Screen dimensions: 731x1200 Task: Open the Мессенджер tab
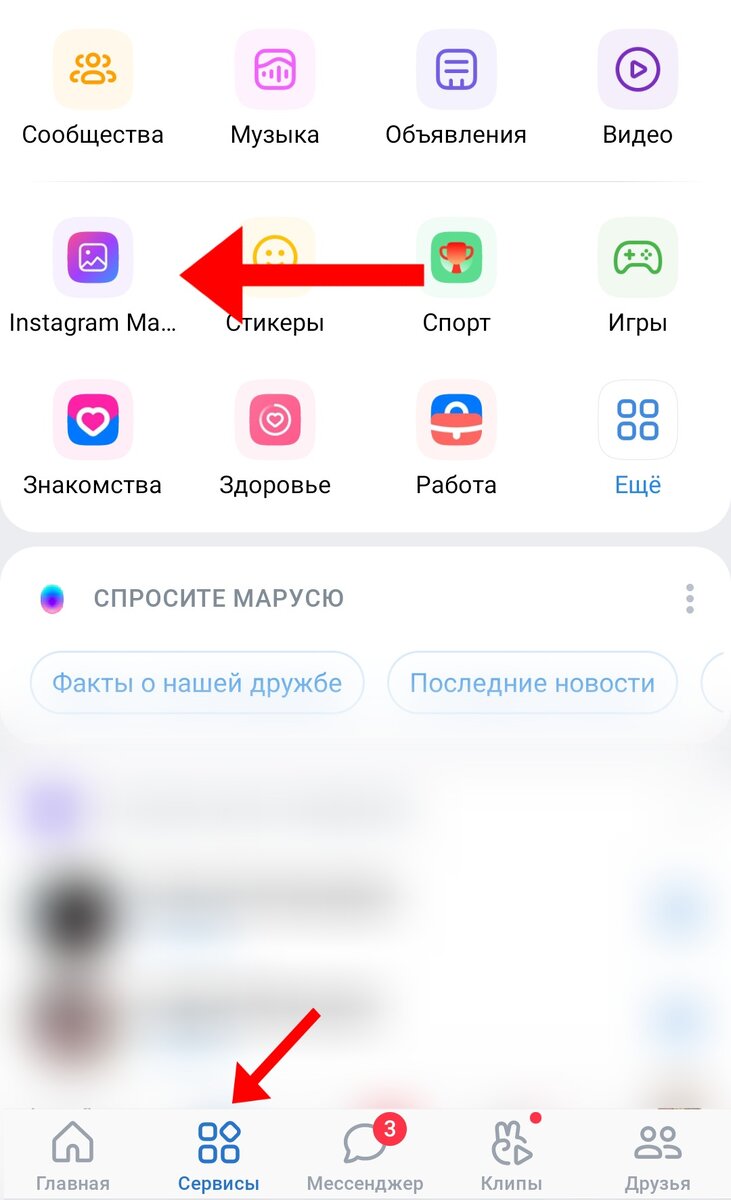[365, 1156]
